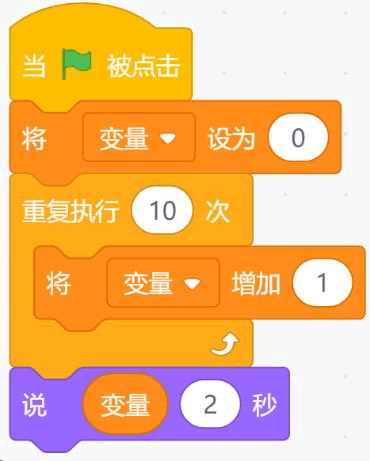The height and width of the screenshot is (461, 370).
Task: Open the 变量 dropdown in the 设为 block
Action: [x=139, y=138]
